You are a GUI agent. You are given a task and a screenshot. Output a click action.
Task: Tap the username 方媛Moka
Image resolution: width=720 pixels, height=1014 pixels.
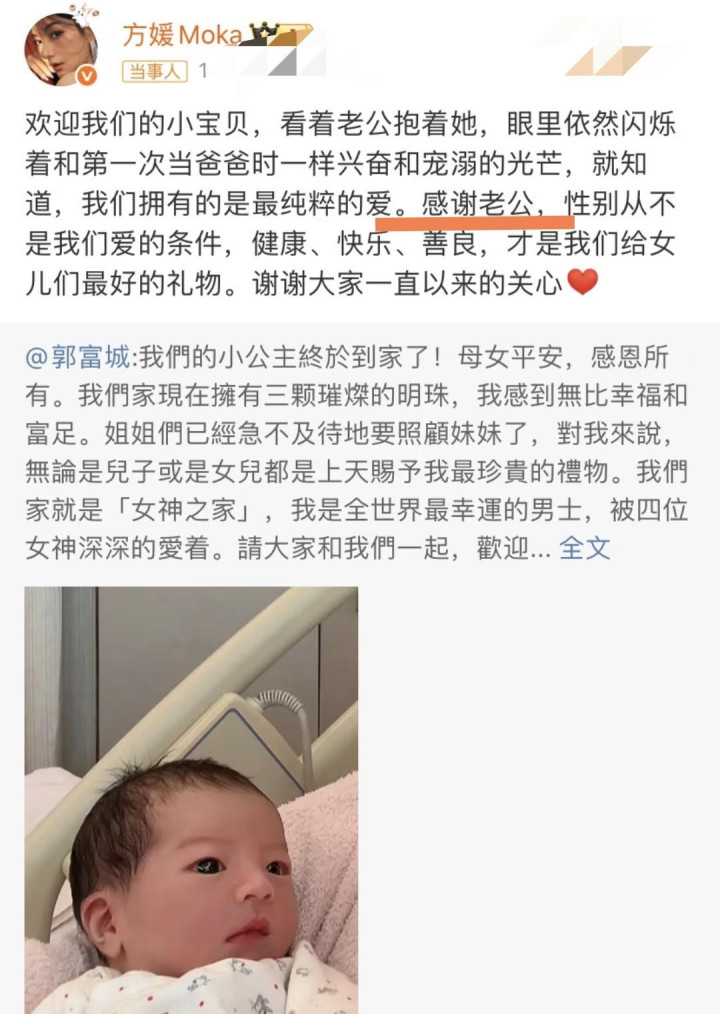(x=183, y=36)
